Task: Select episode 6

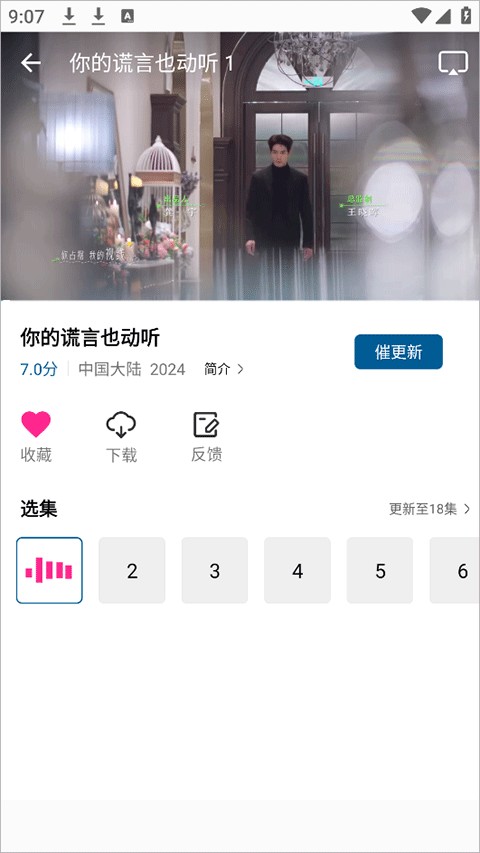Action: coord(455,571)
